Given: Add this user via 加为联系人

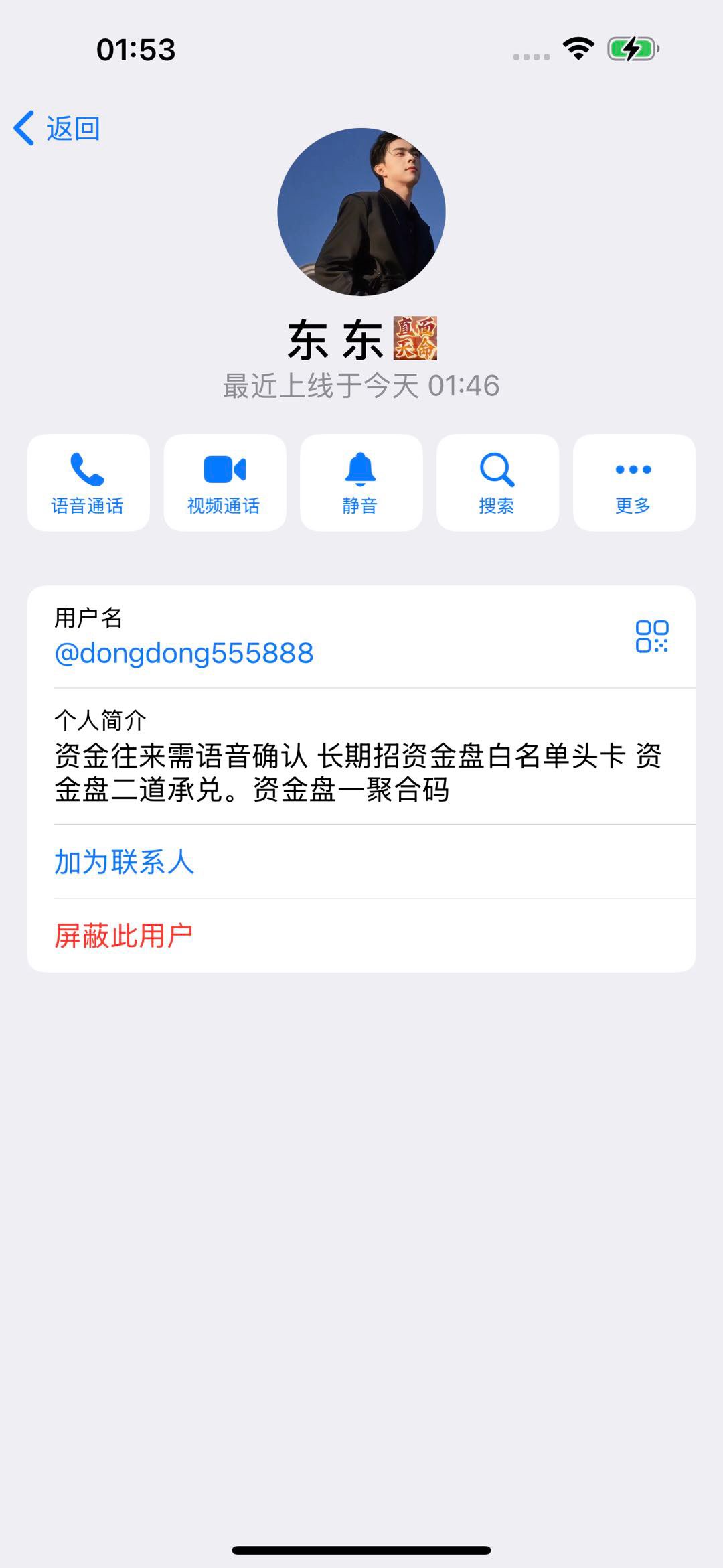Looking at the screenshot, I should pyautogui.click(x=124, y=862).
